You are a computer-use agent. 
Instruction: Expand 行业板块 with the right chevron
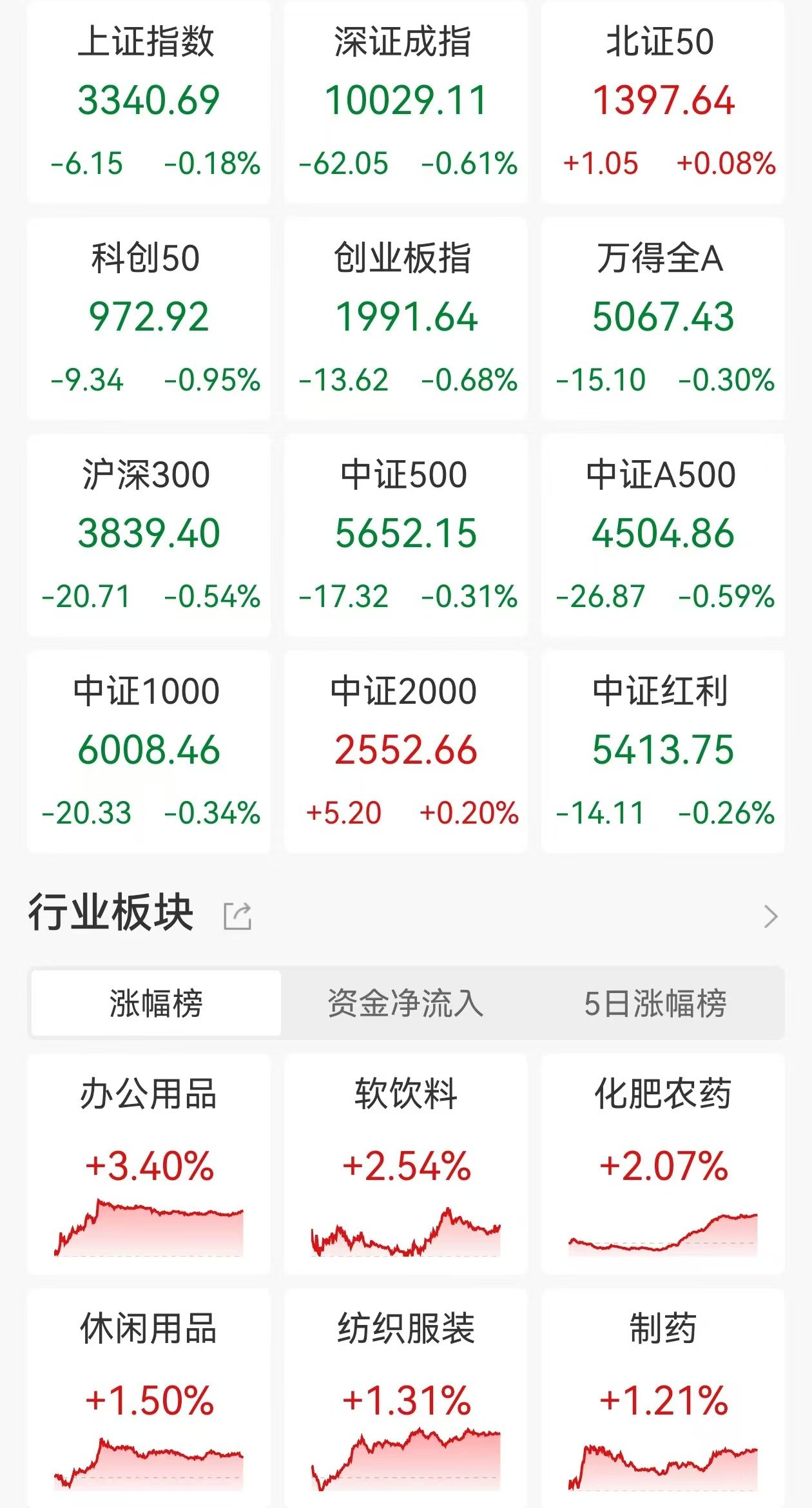771,916
